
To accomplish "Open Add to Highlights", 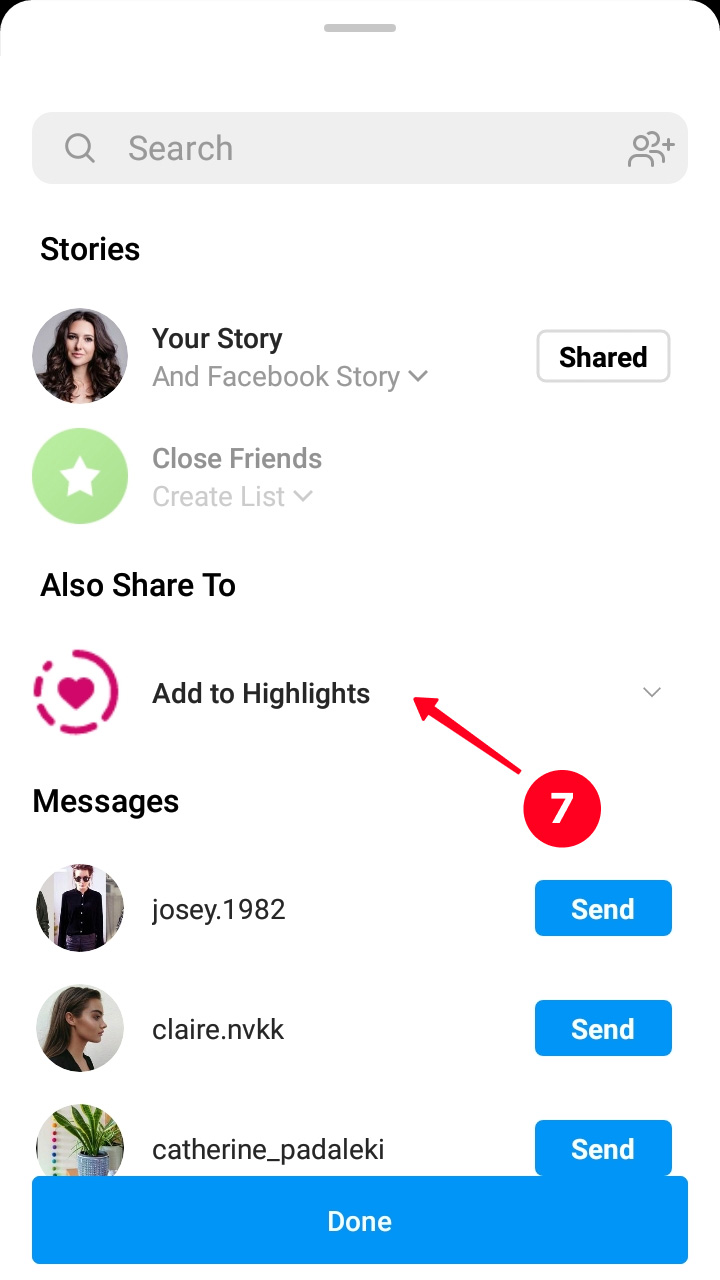I will [x=261, y=693].
